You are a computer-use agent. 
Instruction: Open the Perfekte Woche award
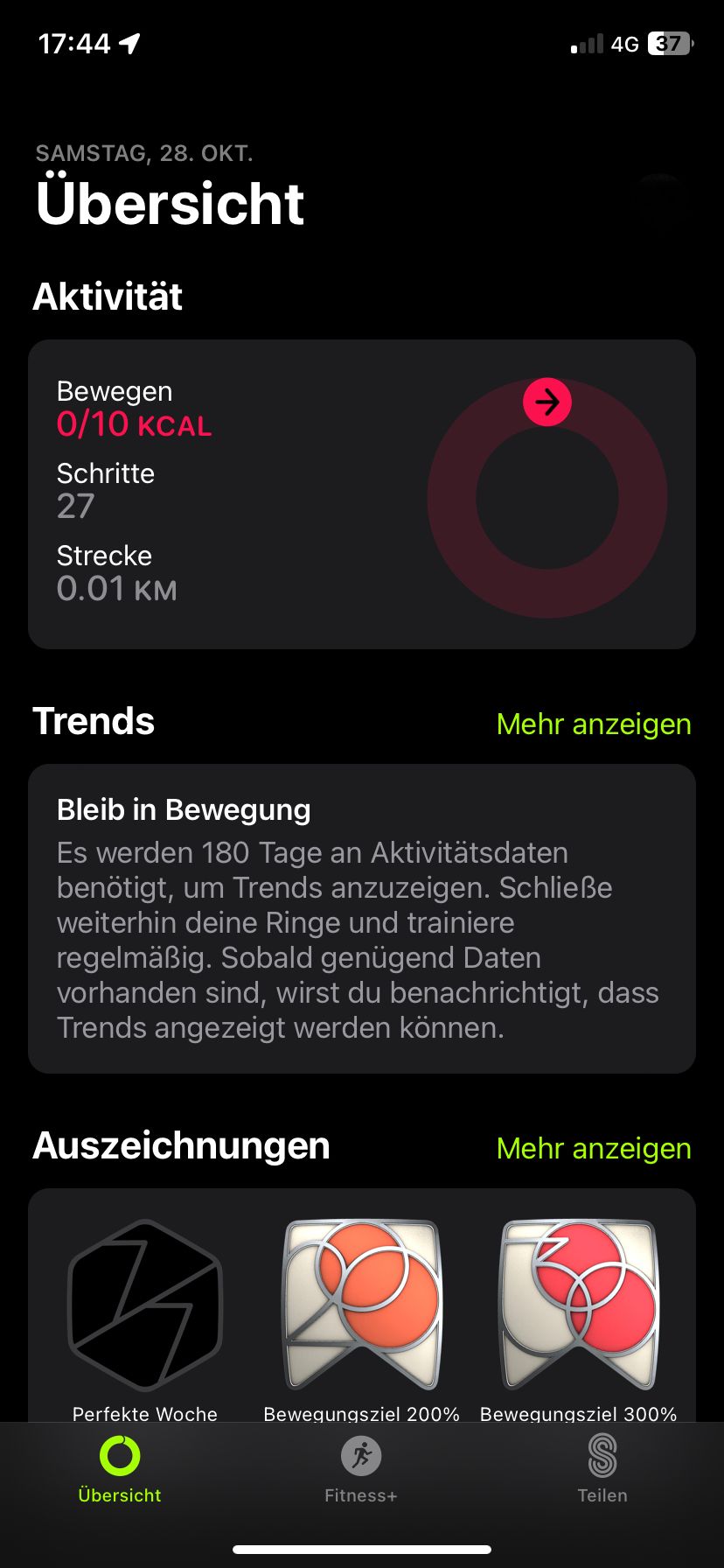coord(145,1308)
